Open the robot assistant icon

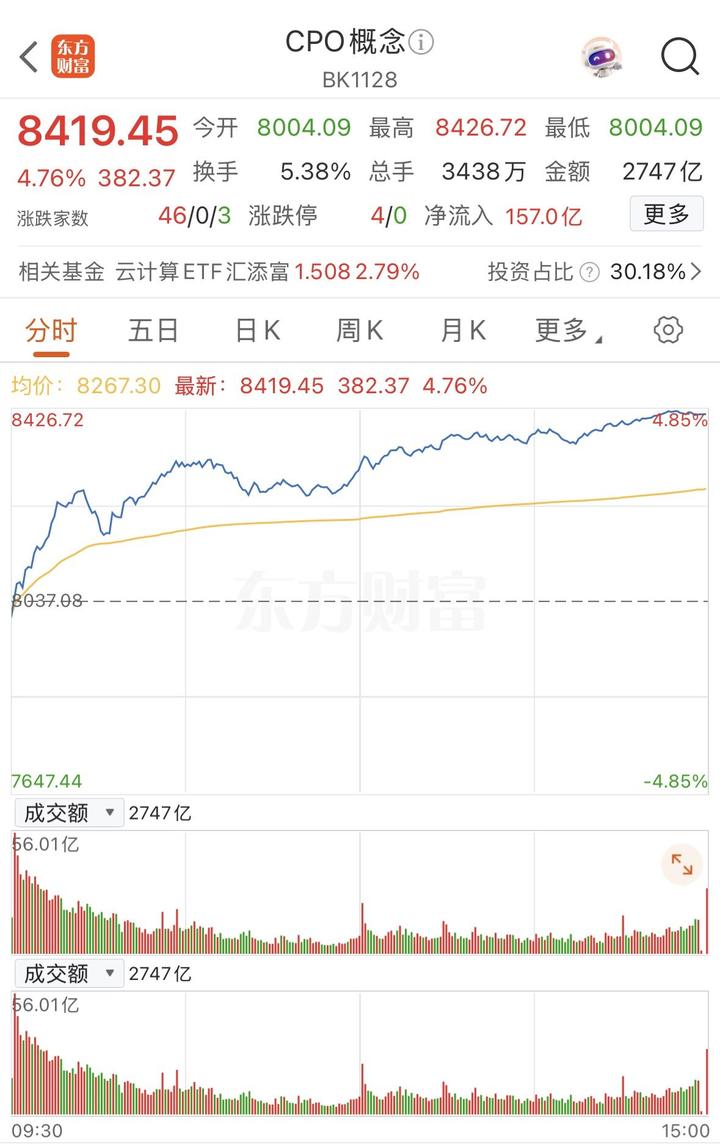[601, 57]
